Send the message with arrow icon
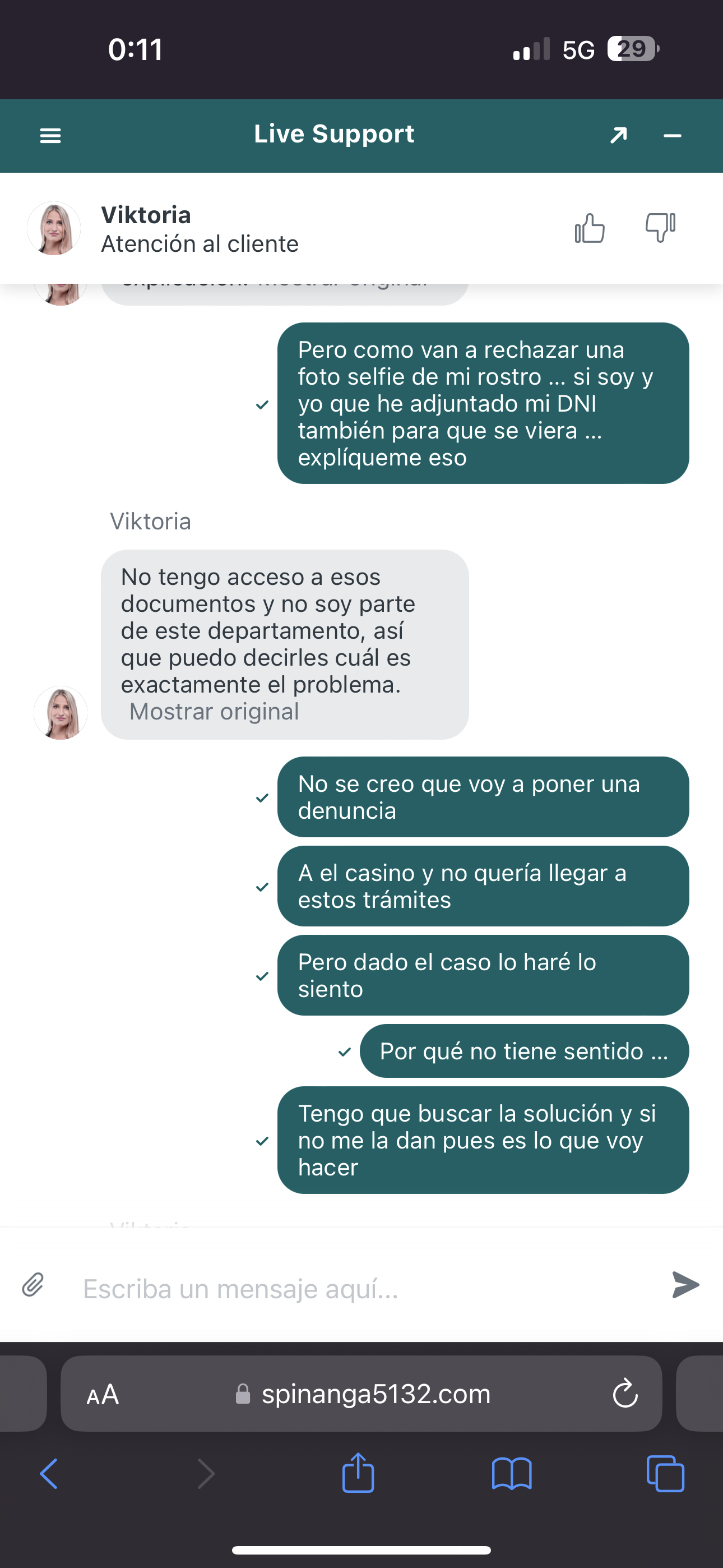This screenshot has height=1568, width=723. coord(685,1285)
